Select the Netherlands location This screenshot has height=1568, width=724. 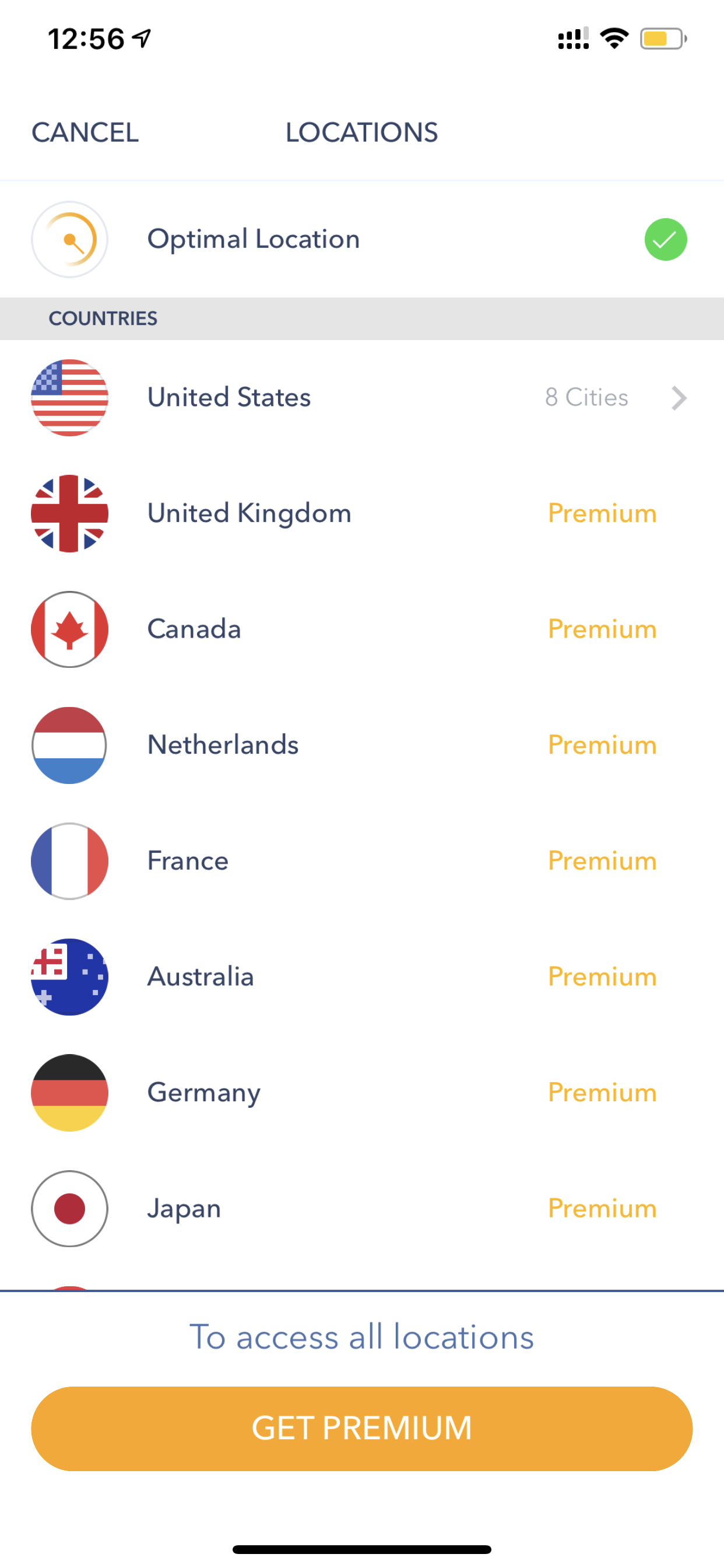(362, 745)
